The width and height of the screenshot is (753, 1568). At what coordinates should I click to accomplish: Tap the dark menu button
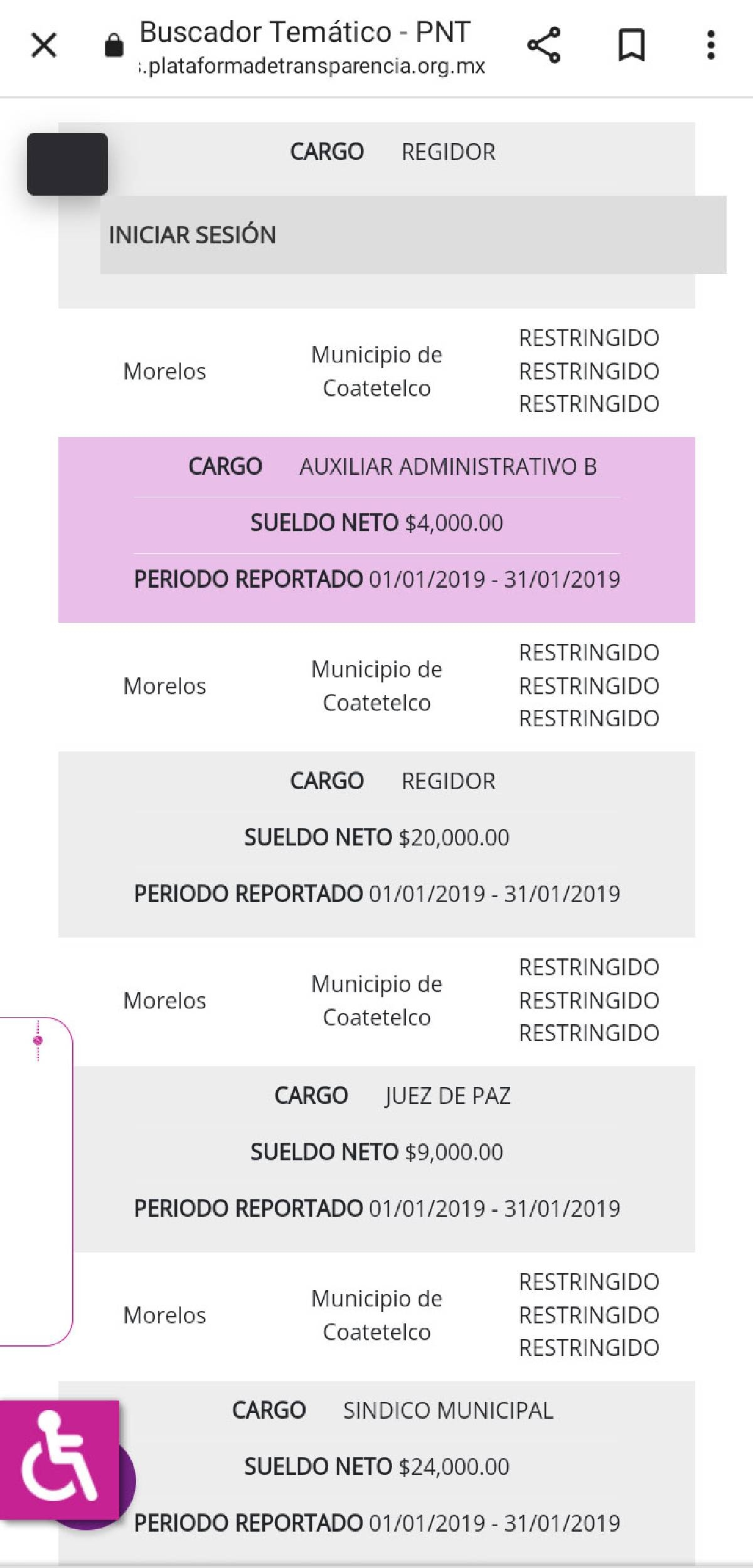tap(67, 164)
